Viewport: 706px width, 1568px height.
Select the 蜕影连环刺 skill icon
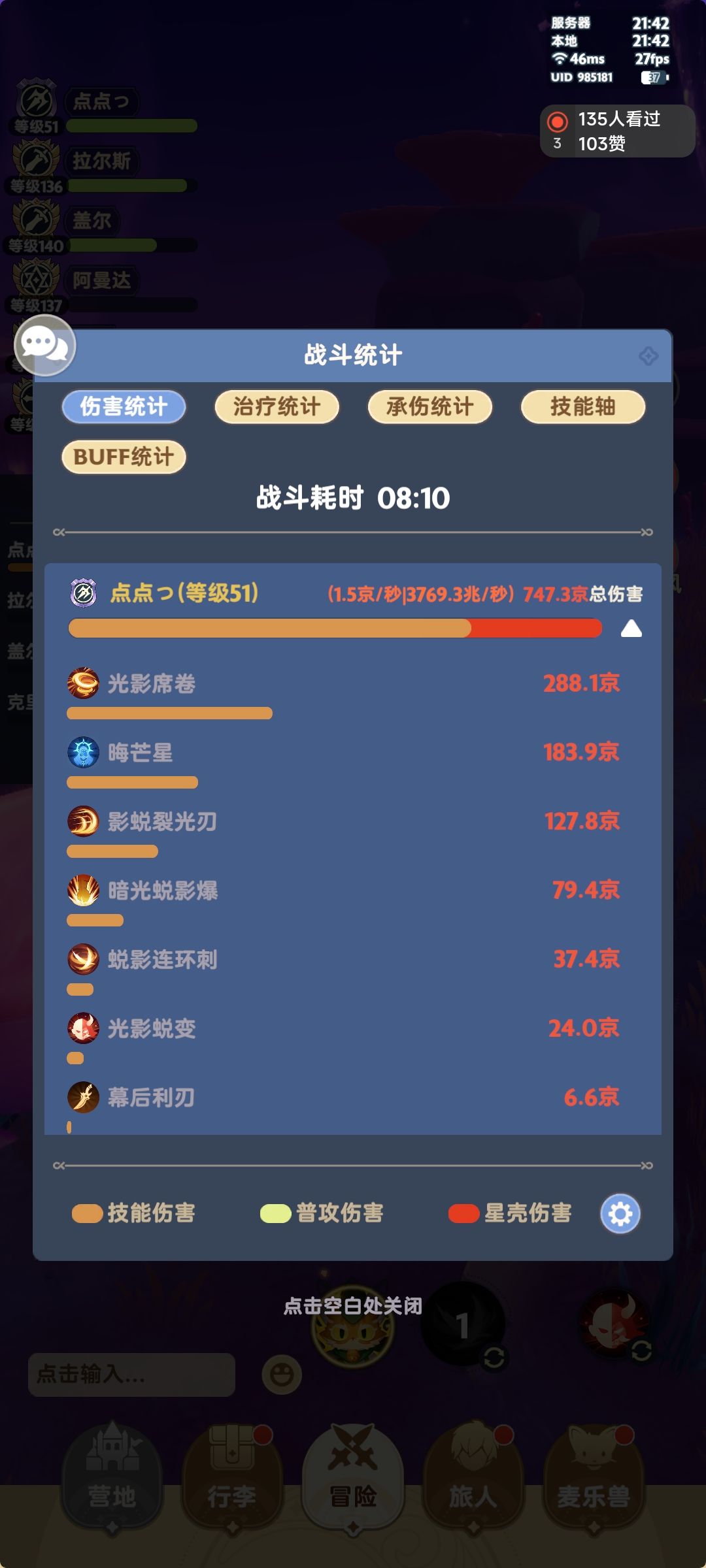tap(82, 959)
